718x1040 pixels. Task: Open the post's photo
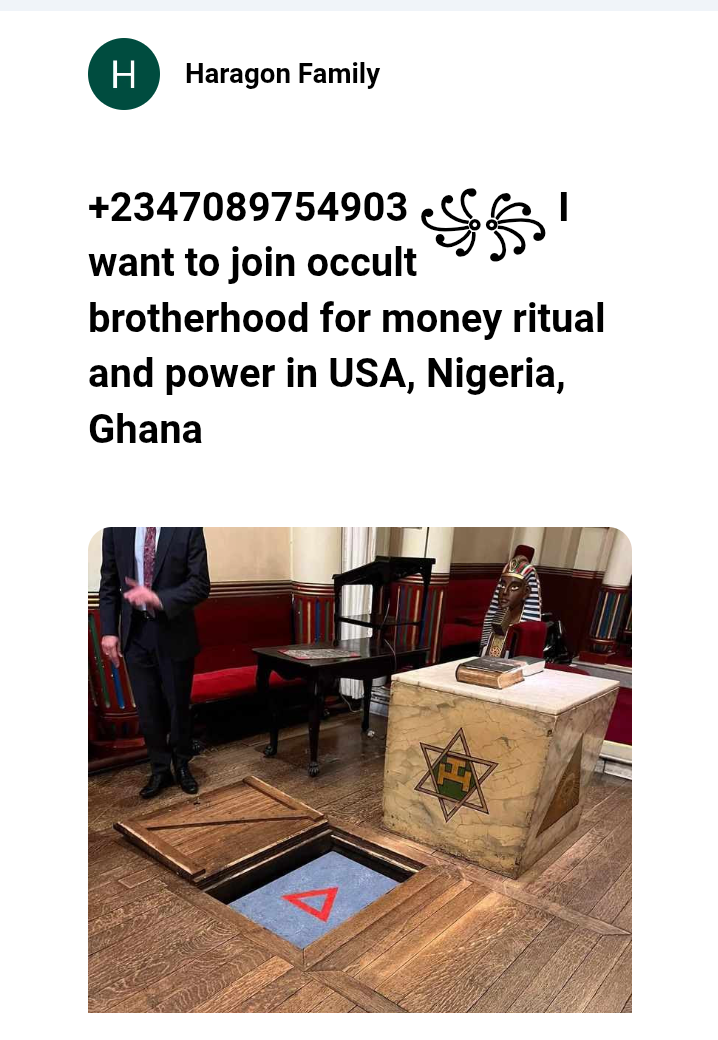(360, 769)
